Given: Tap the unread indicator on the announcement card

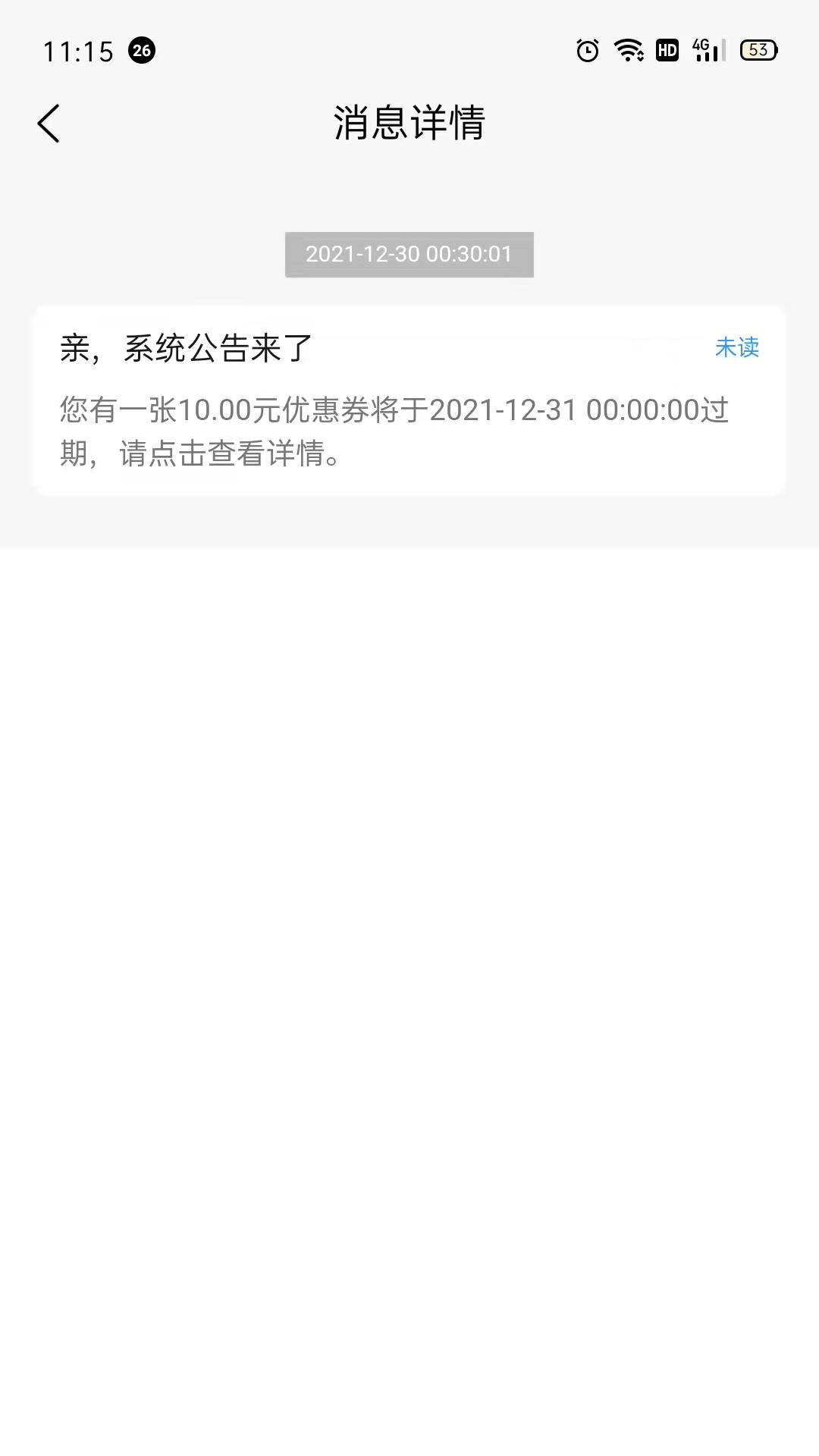Looking at the screenshot, I should [x=736, y=348].
